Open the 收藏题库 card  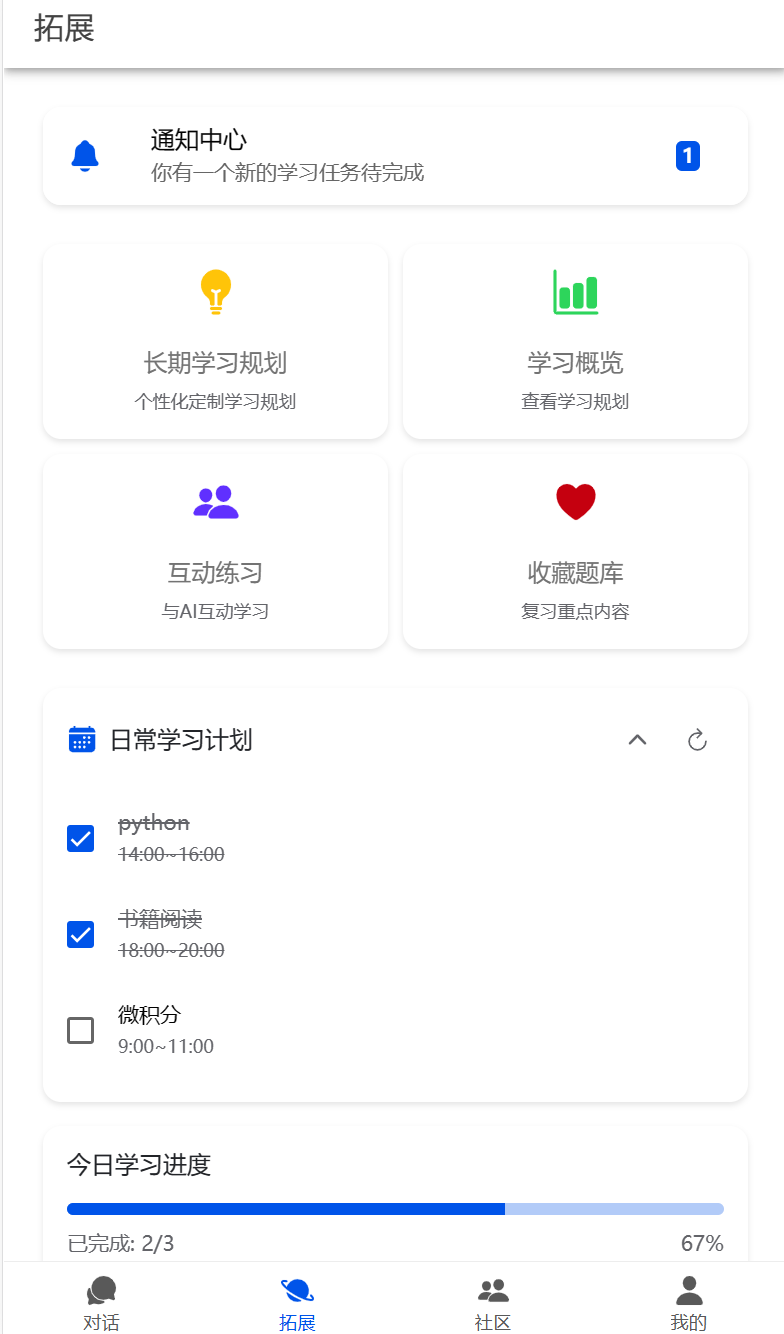tap(575, 551)
